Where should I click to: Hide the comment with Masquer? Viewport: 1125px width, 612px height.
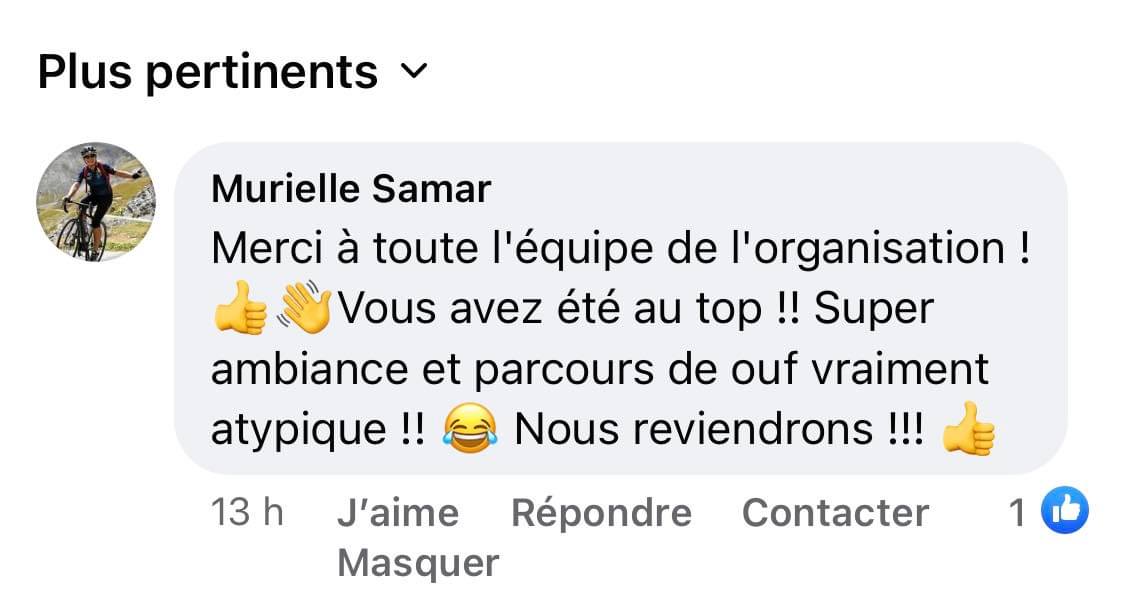[417, 563]
